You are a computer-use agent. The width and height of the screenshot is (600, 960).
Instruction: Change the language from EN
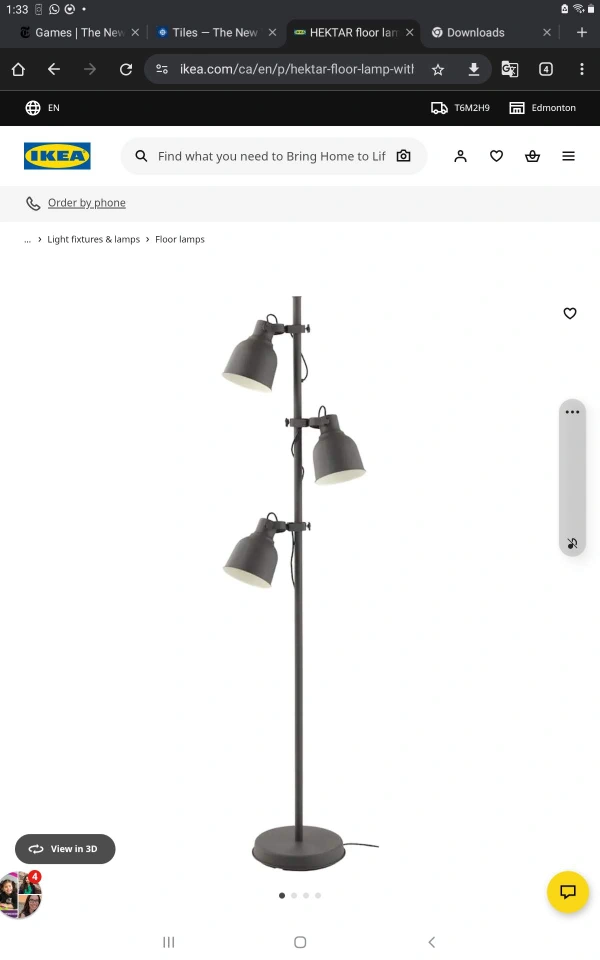point(42,108)
